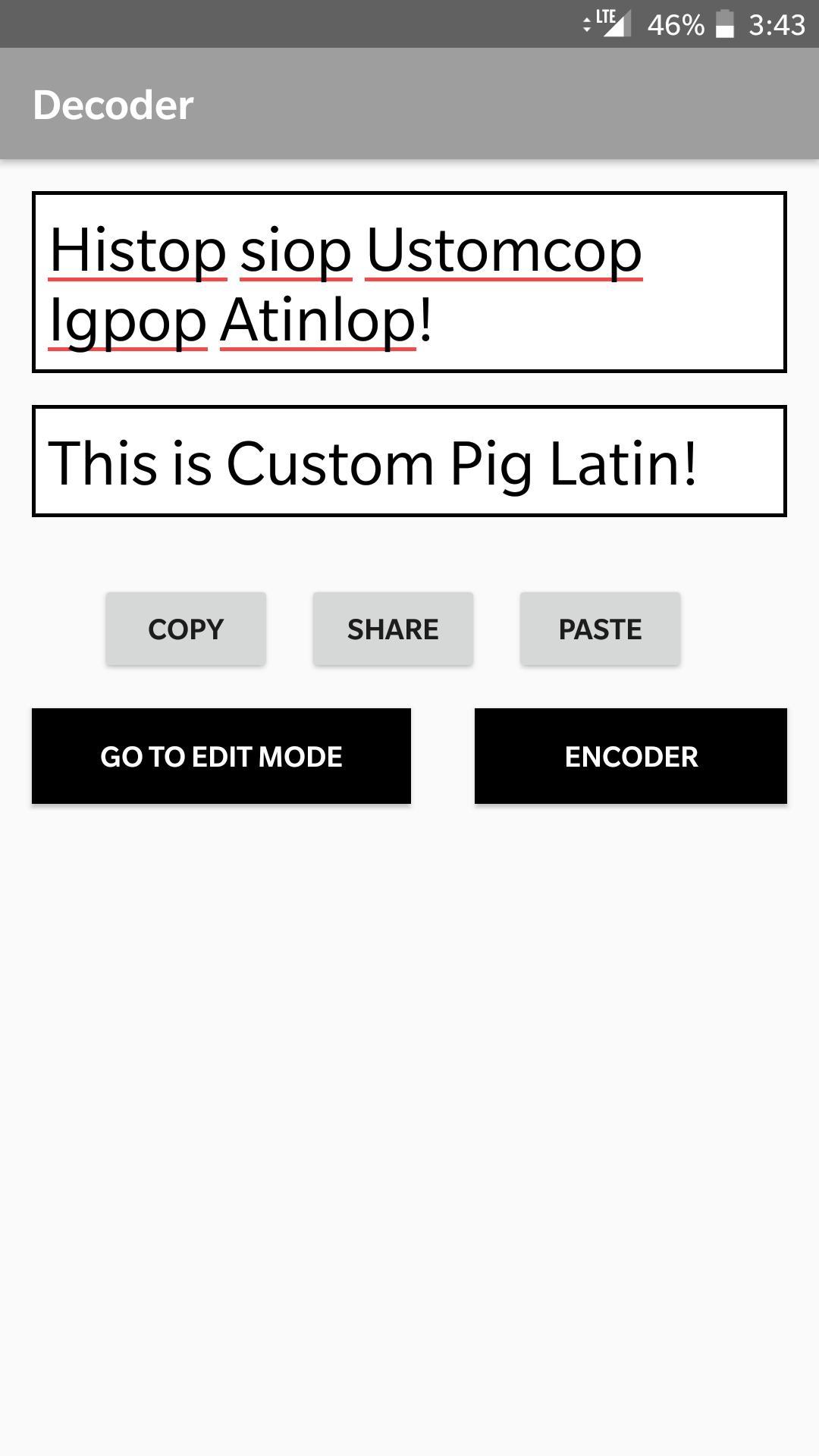The image size is (819, 1456).
Task: Click the decoded Custom Pig Latin text field
Action: [x=409, y=461]
